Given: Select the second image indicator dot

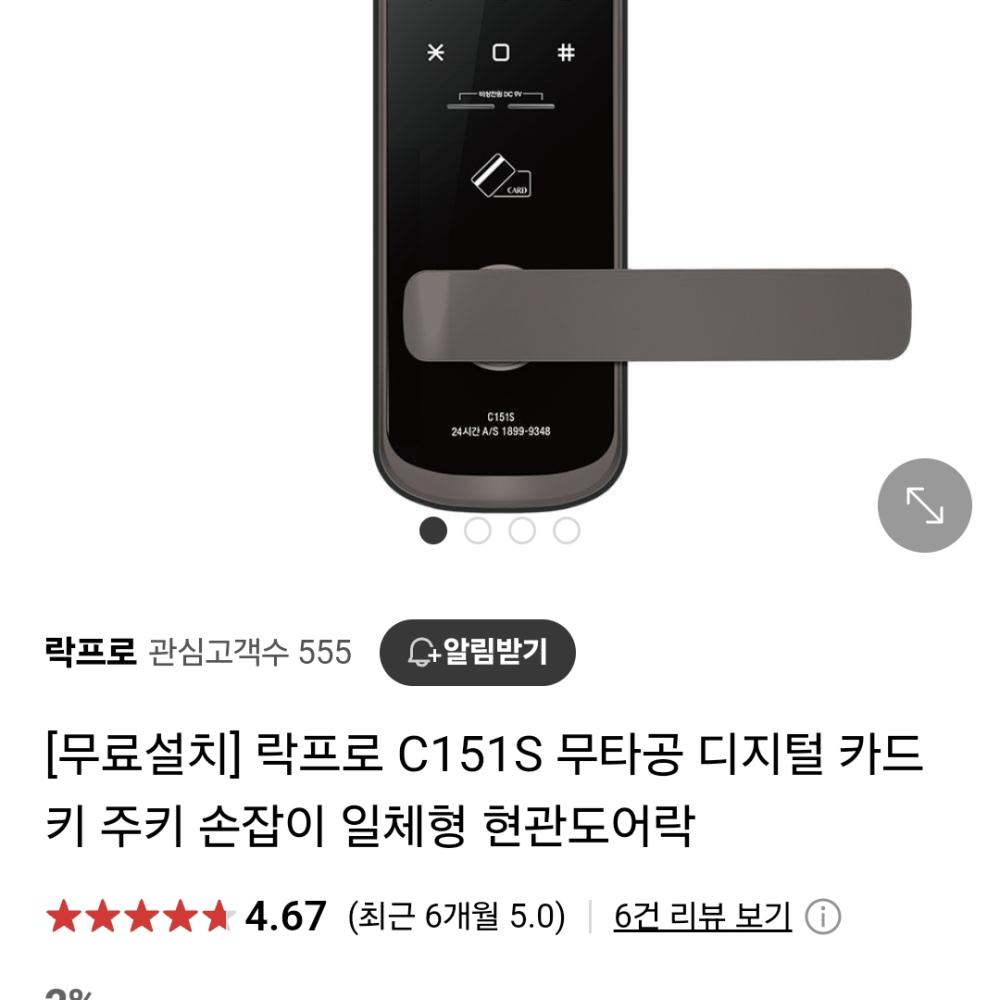Looking at the screenshot, I should pos(477,530).
